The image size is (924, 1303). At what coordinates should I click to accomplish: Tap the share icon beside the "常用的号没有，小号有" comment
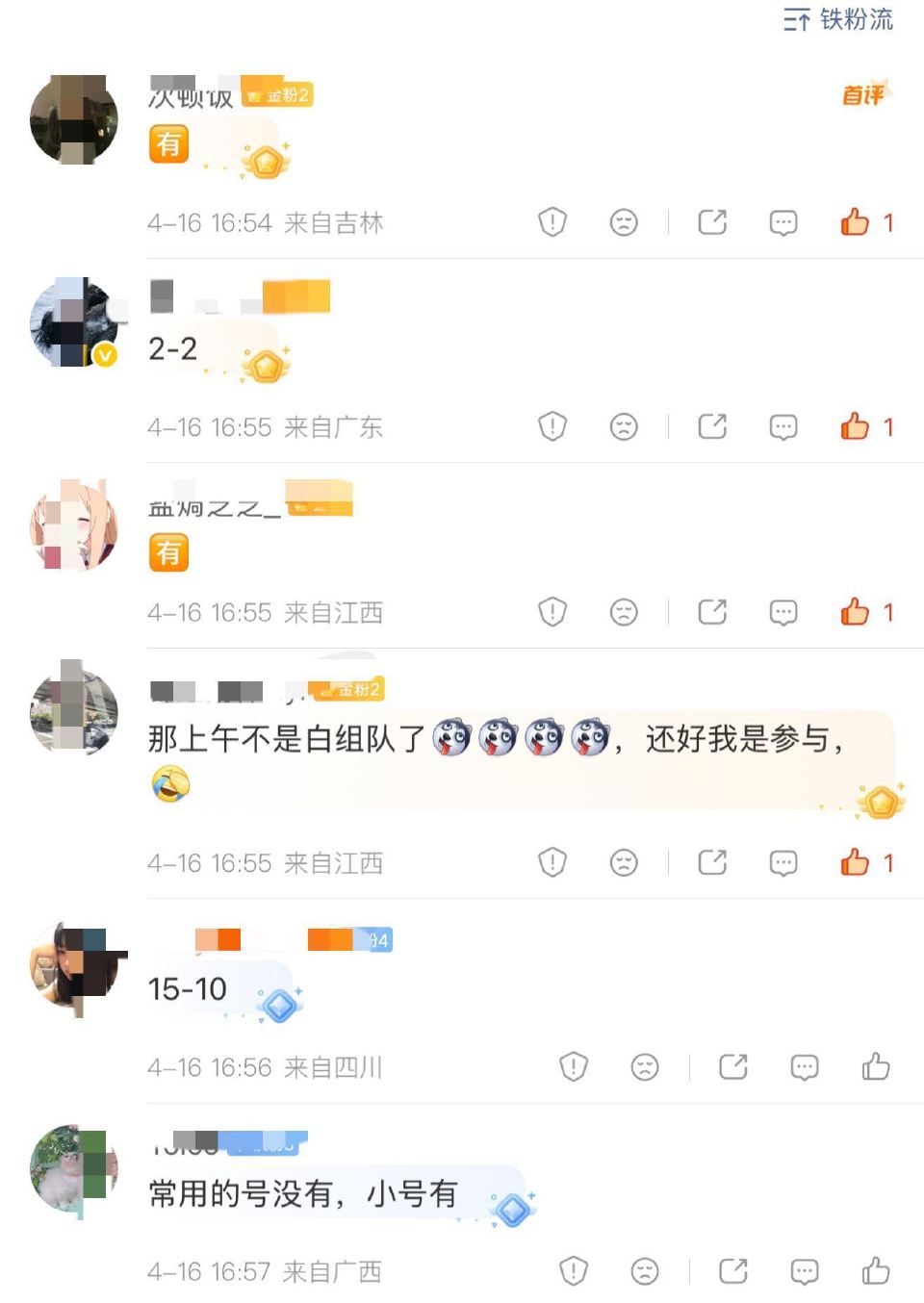(x=732, y=1270)
